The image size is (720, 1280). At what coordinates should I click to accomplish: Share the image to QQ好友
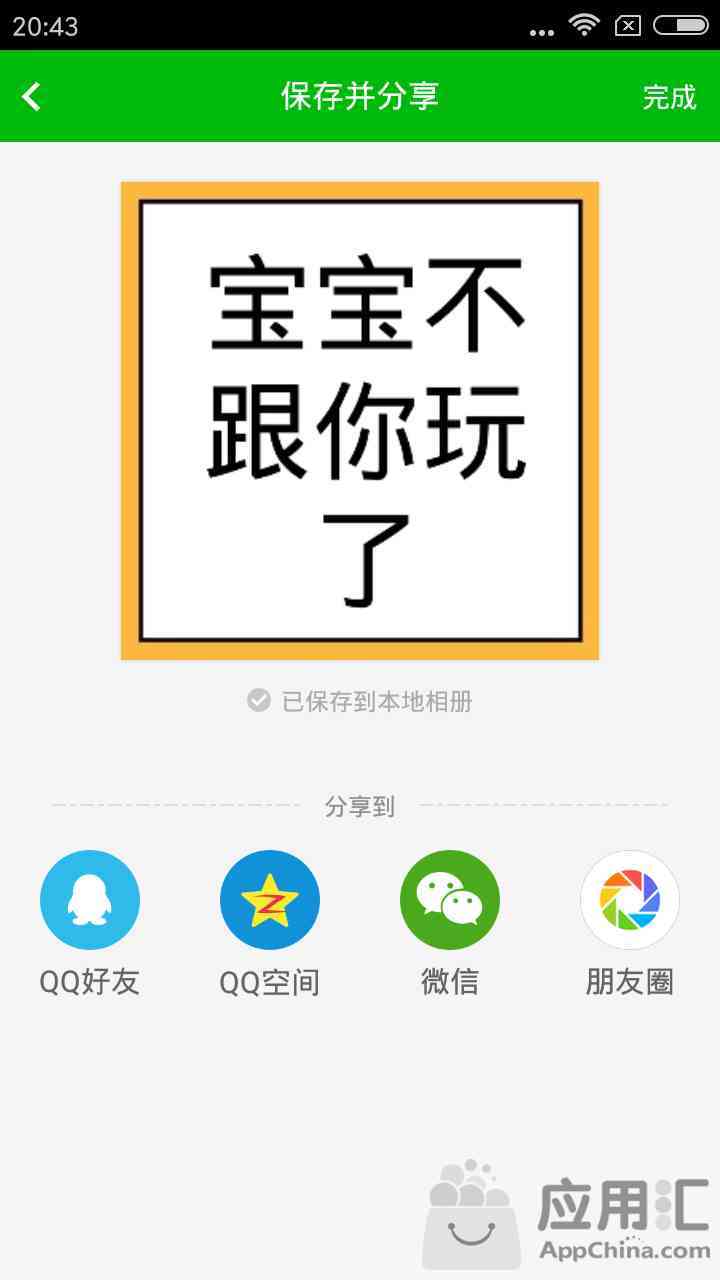(x=90, y=900)
